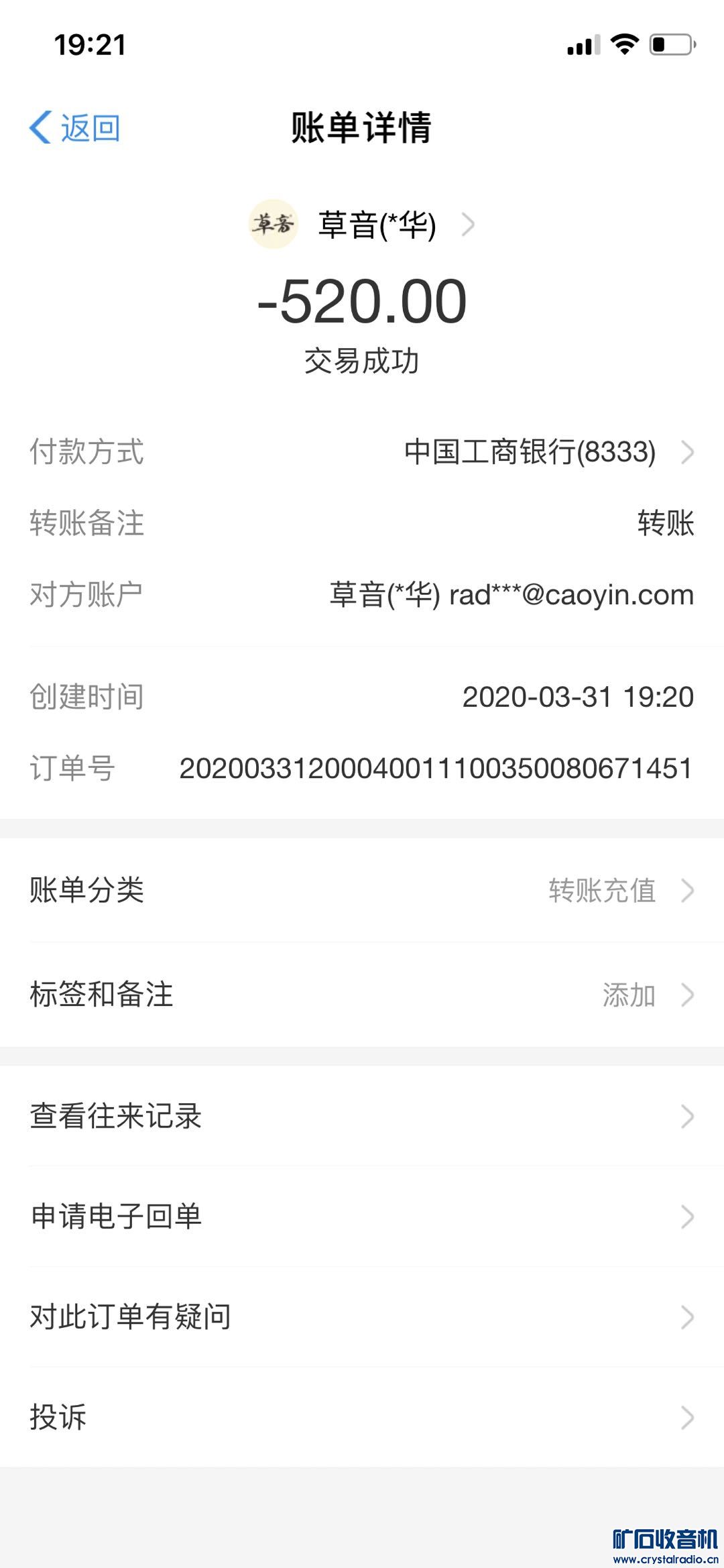The height and width of the screenshot is (1568, 724).
Task: Open 对此订单有疑问
Action: pyautogui.click(x=362, y=1317)
